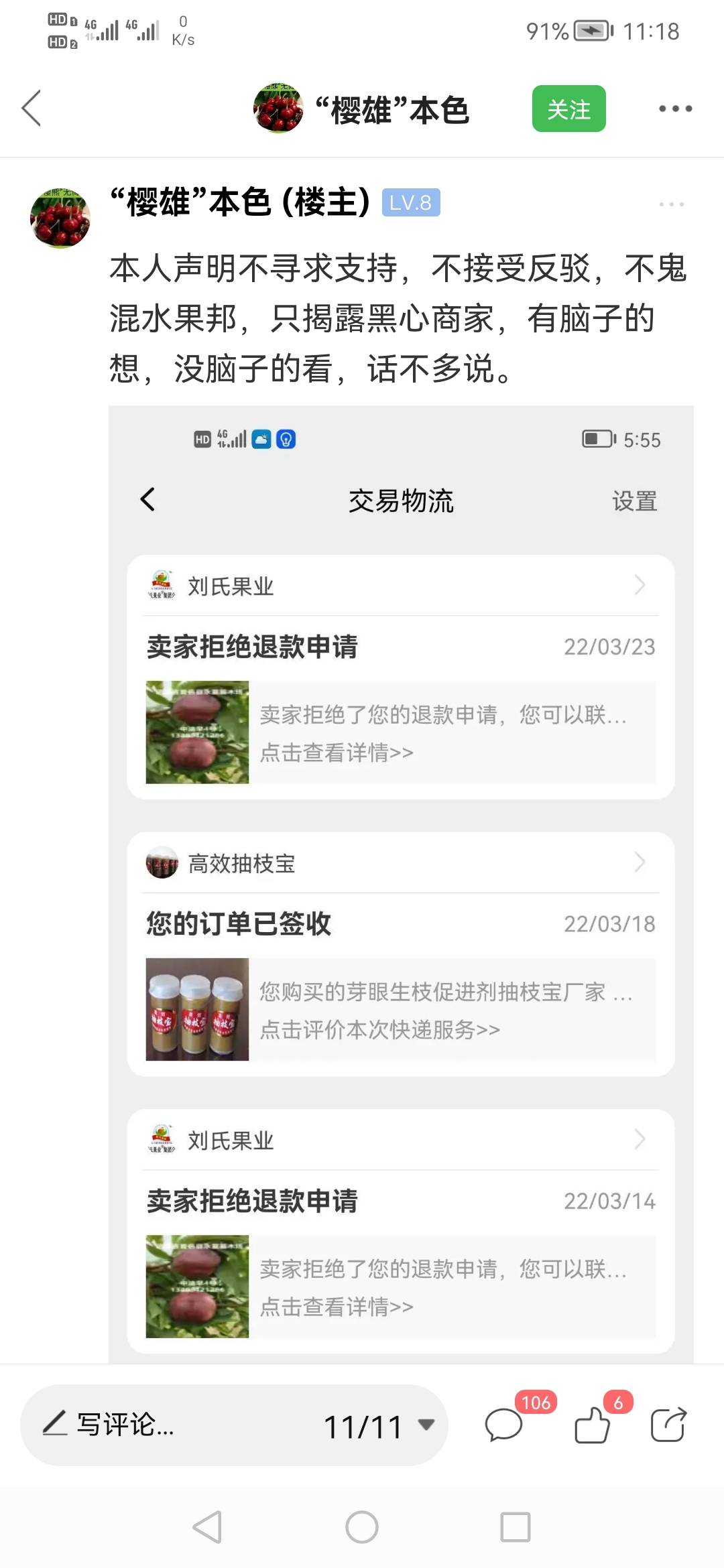The height and width of the screenshot is (1568, 724).
Task: Like this post with thumbs up
Action: pyautogui.click(x=593, y=1425)
